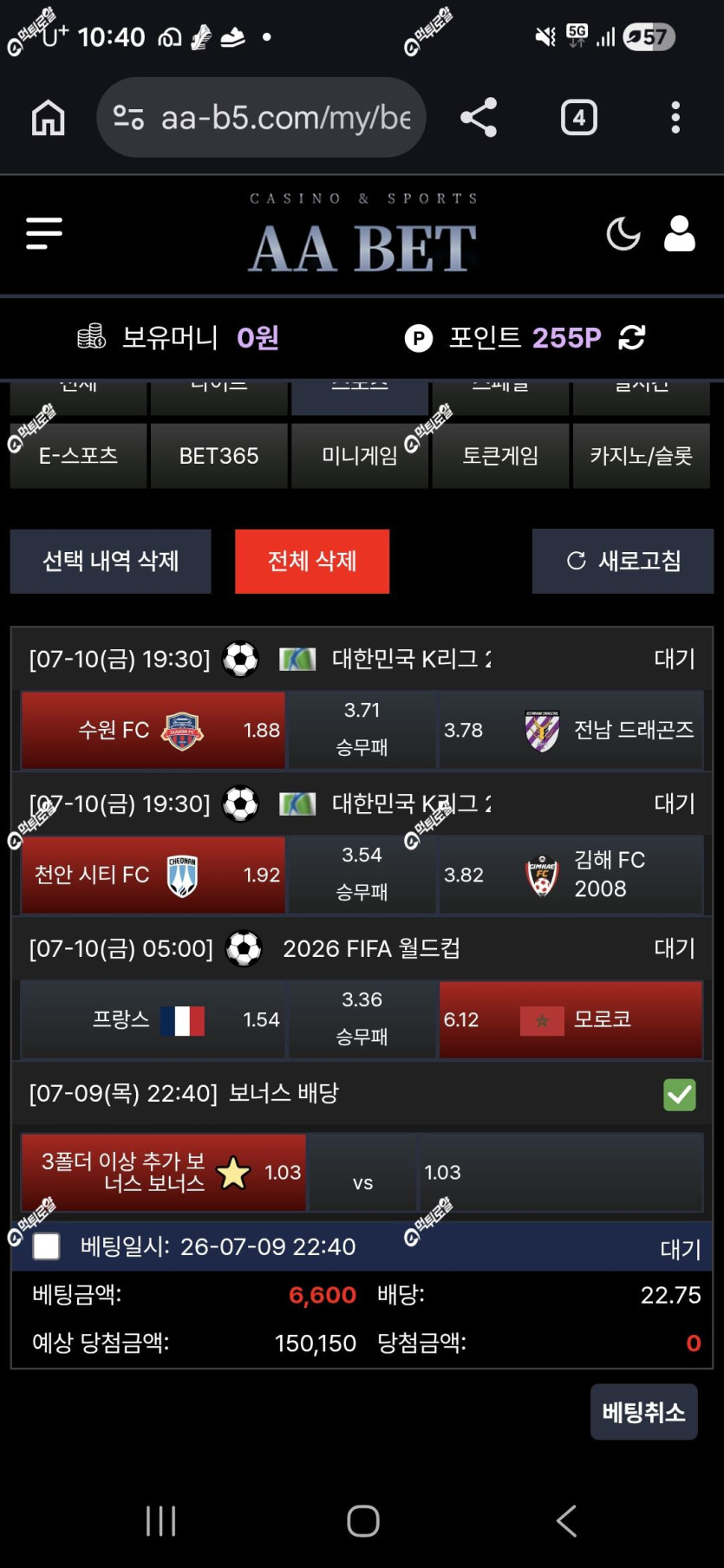The height and width of the screenshot is (1568, 724).
Task: Select the 토큰게임 tab
Action: (500, 456)
